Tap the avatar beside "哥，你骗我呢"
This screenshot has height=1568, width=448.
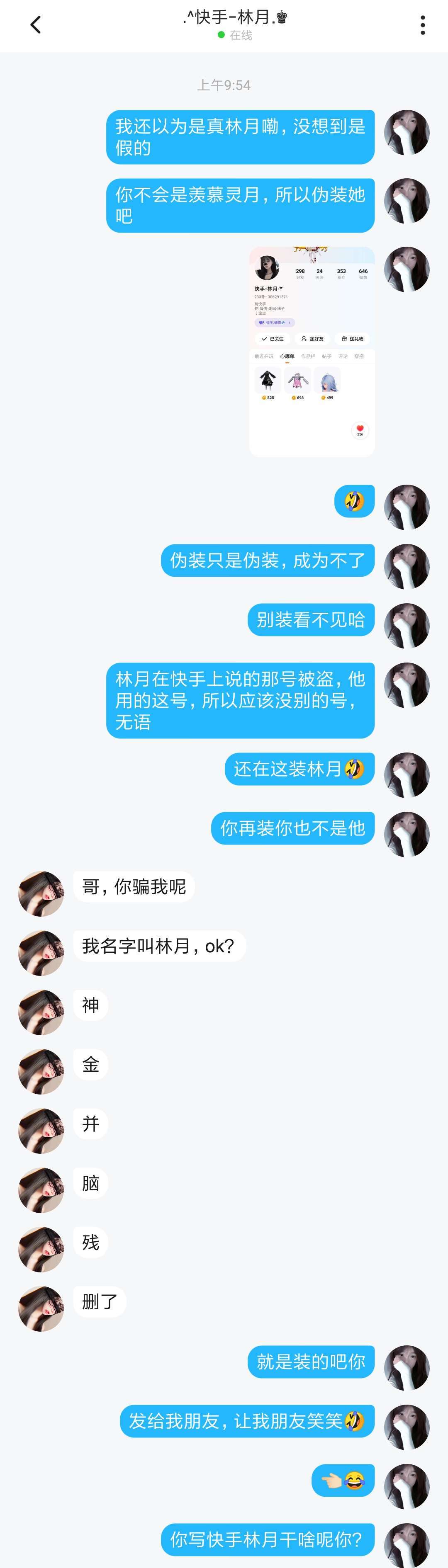click(41, 893)
